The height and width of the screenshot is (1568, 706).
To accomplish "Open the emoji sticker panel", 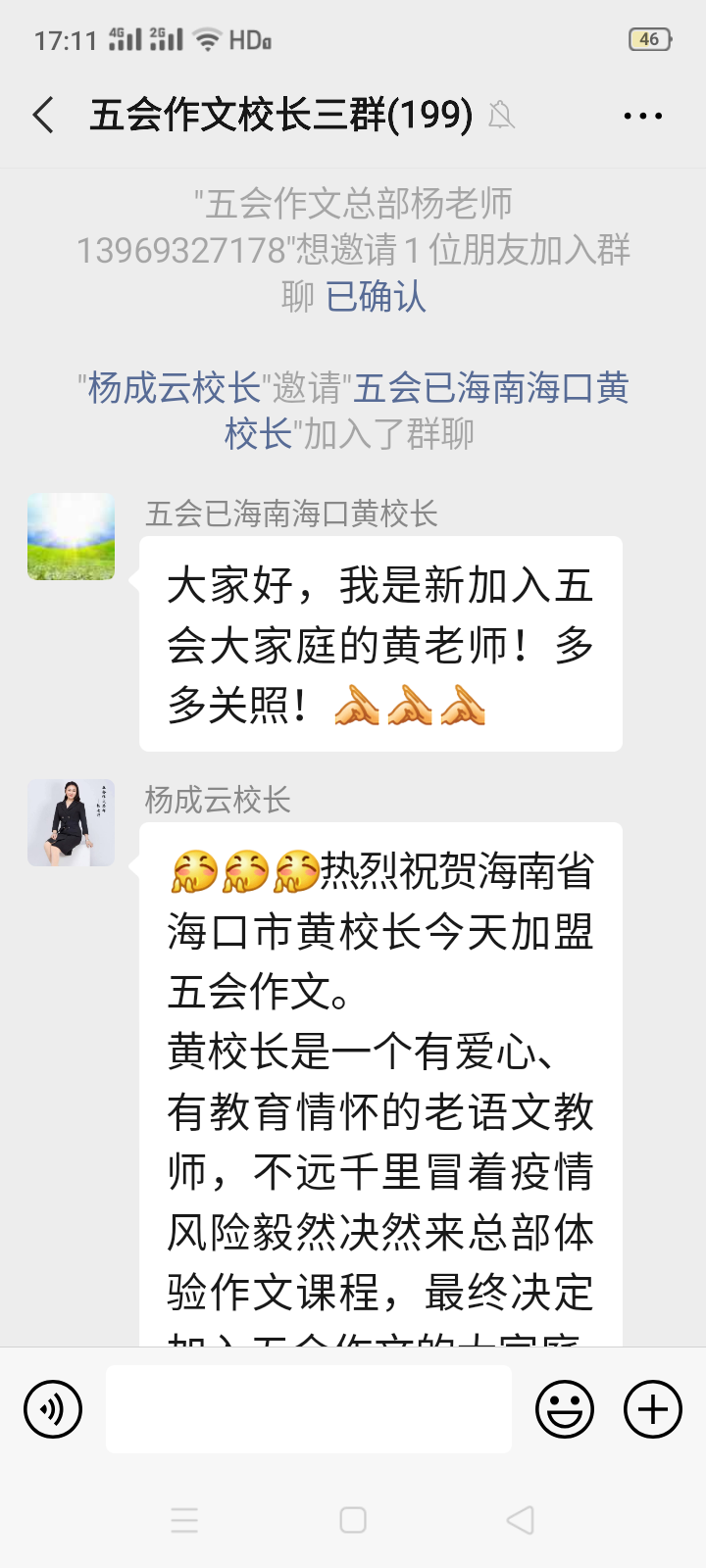I will tap(565, 1409).
